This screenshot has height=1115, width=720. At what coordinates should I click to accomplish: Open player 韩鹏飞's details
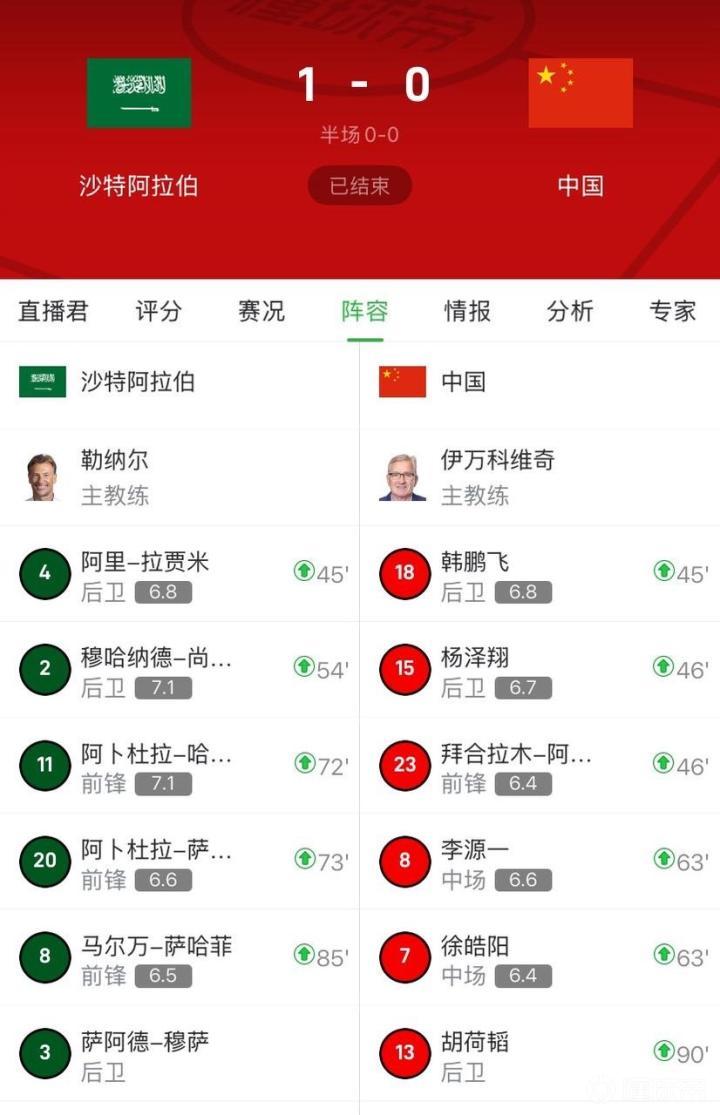(475, 562)
